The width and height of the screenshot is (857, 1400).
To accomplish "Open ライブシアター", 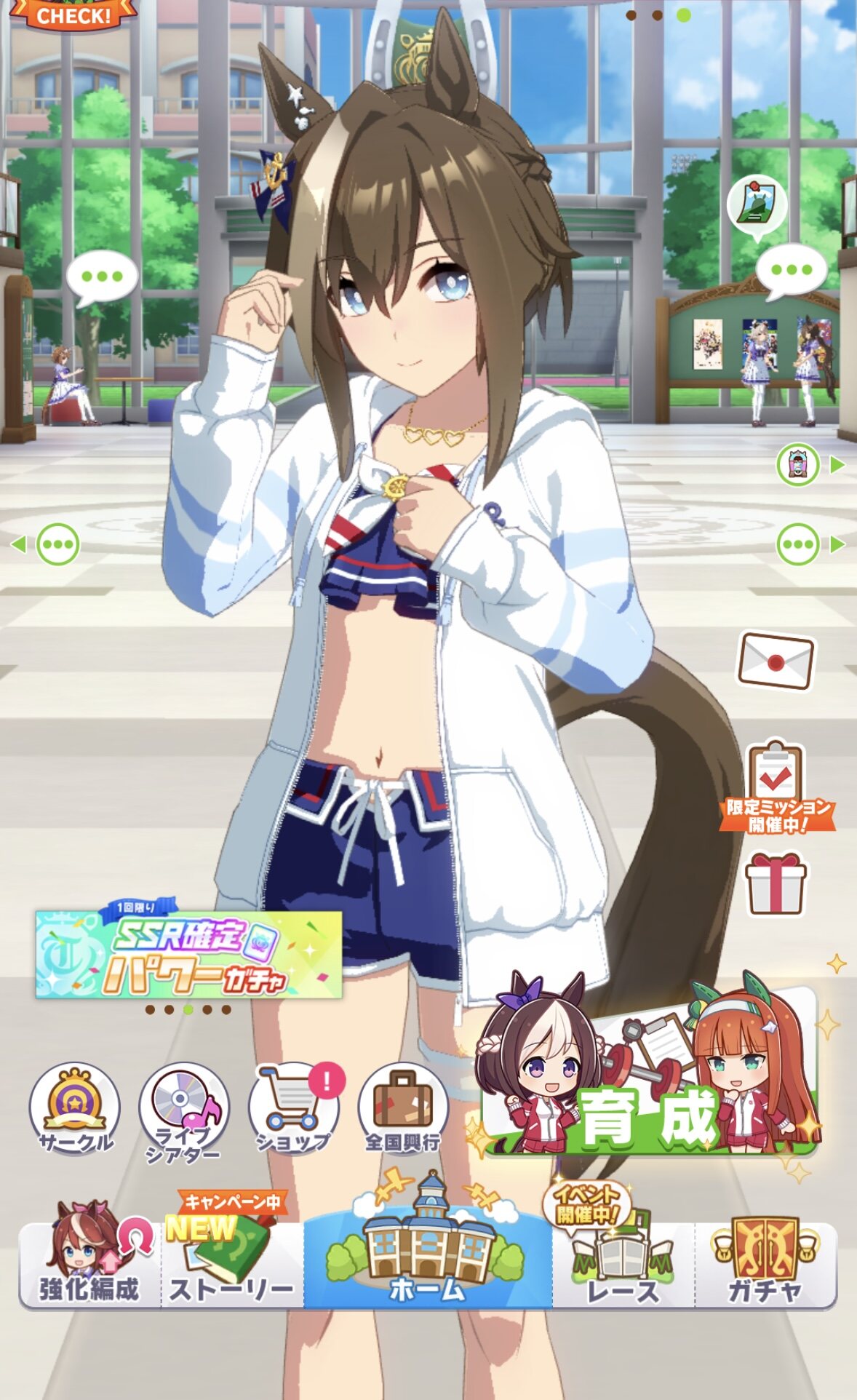I will (184, 1113).
